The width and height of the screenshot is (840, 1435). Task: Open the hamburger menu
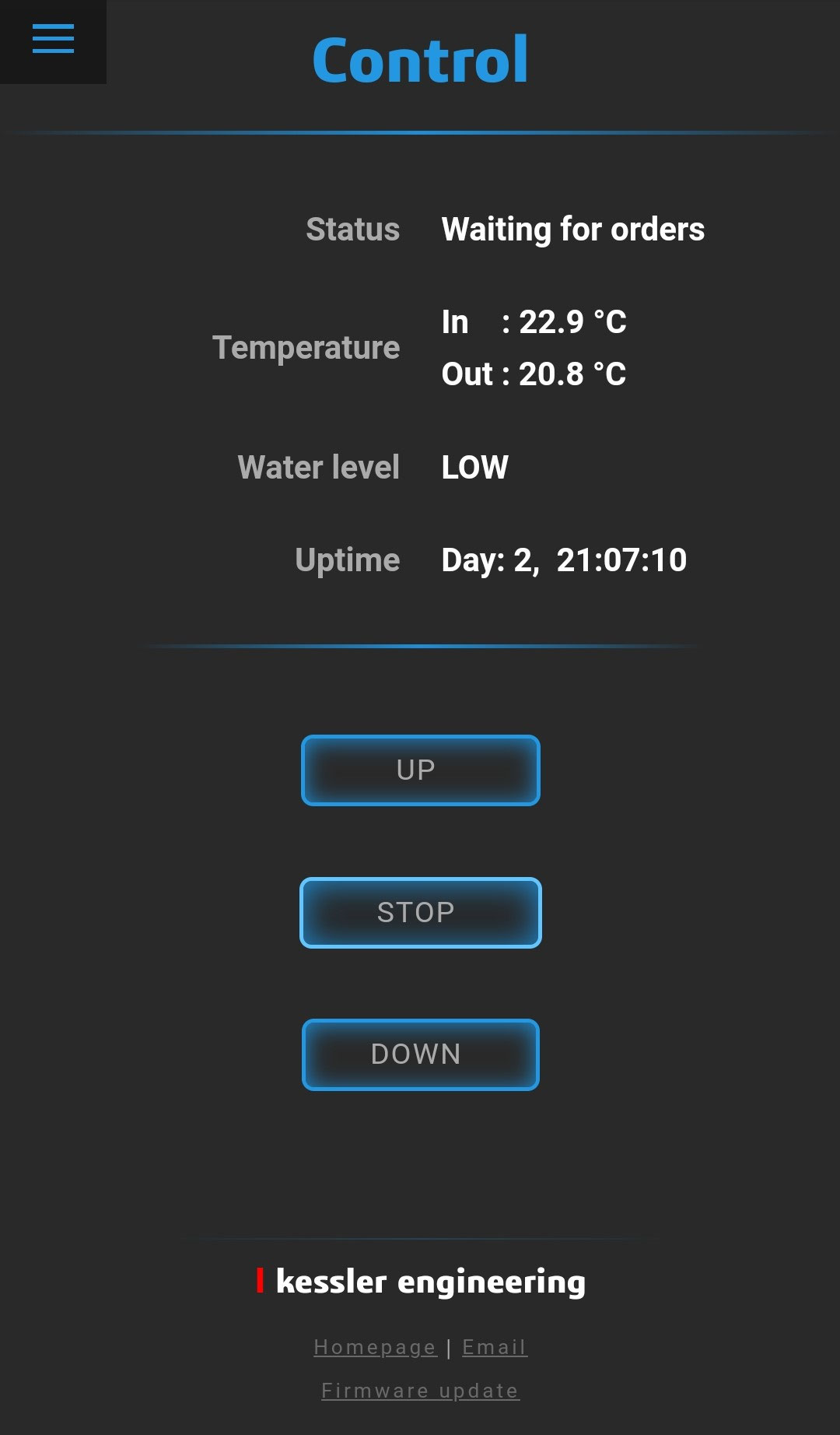(x=53, y=39)
